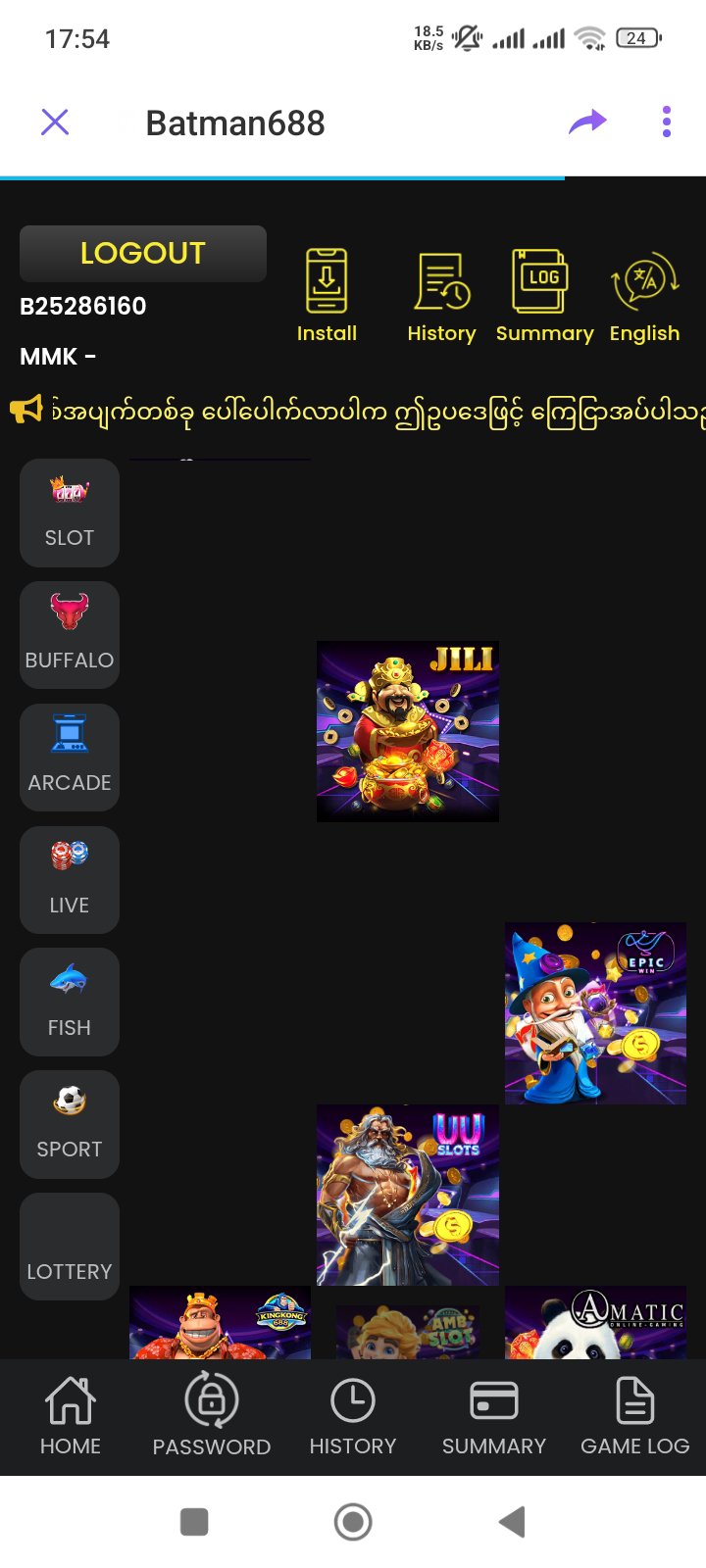Image resolution: width=706 pixels, height=1568 pixels.
Task: Select the BUFFALO category
Action: [x=70, y=635]
